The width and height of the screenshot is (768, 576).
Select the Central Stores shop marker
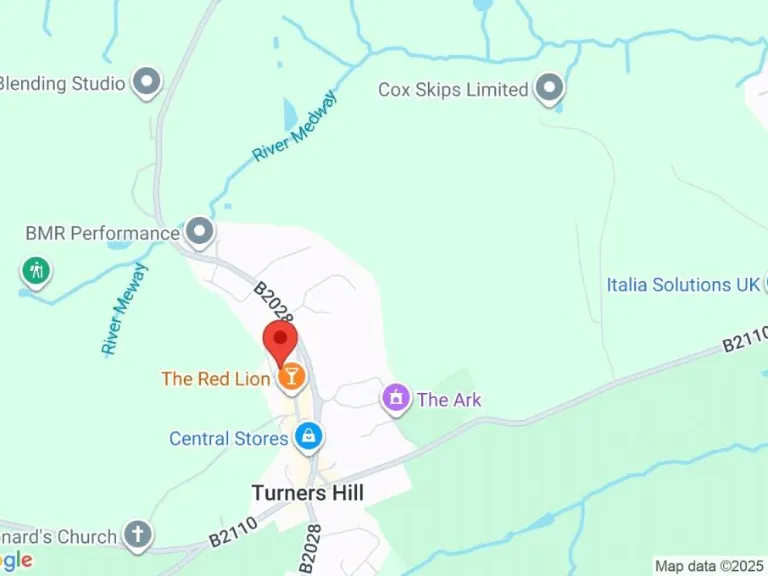309,436
